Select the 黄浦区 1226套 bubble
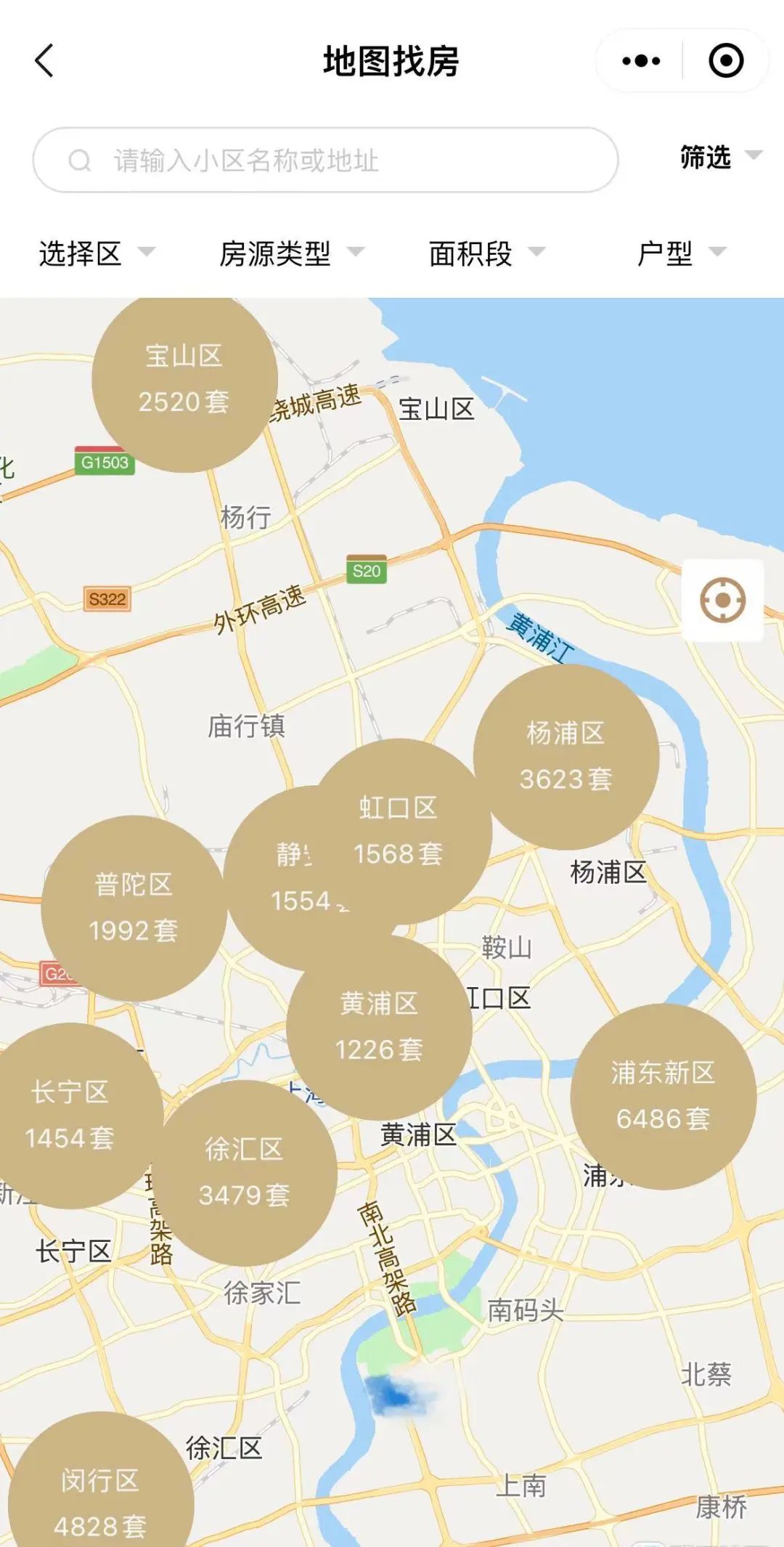 [x=379, y=1027]
